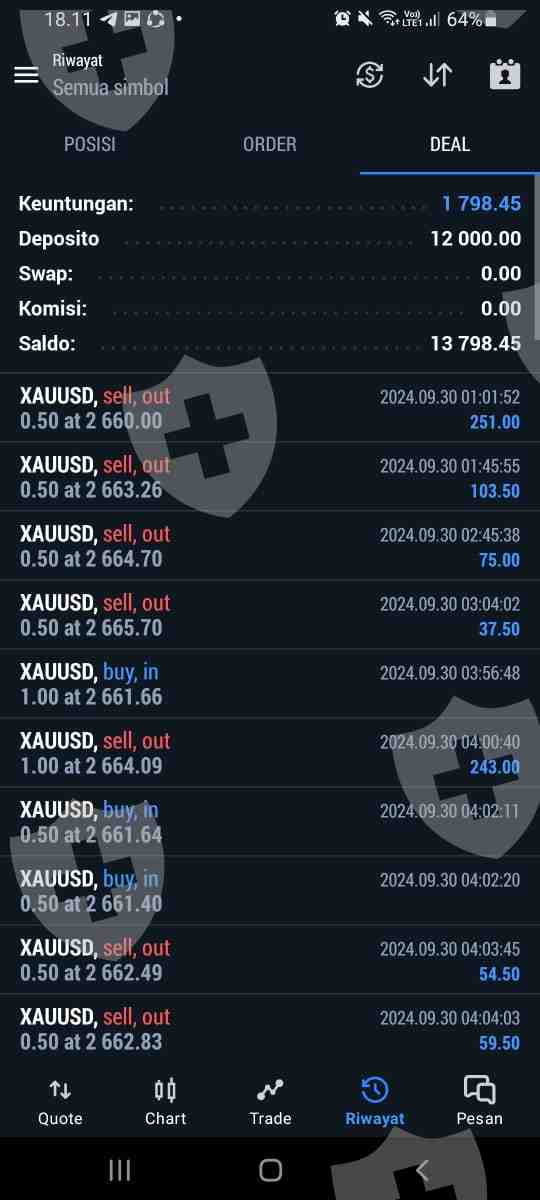
Task: Open the XAUUSD deal at 2 660.00
Action: 270,408
